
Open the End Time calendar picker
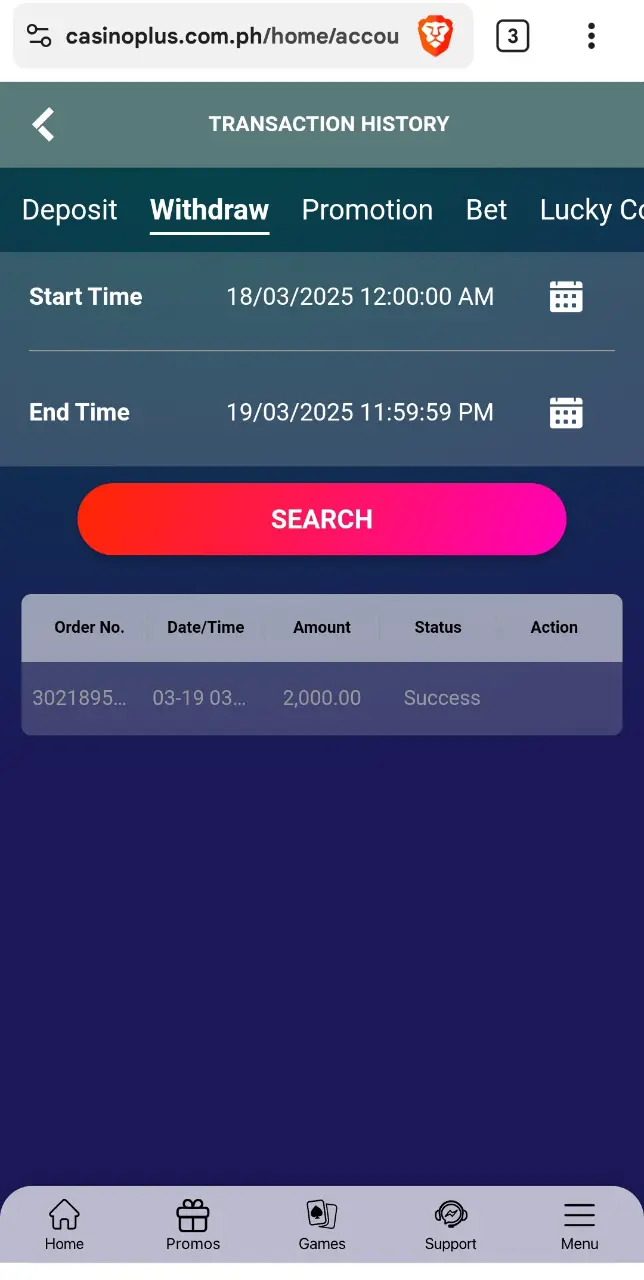tap(566, 413)
